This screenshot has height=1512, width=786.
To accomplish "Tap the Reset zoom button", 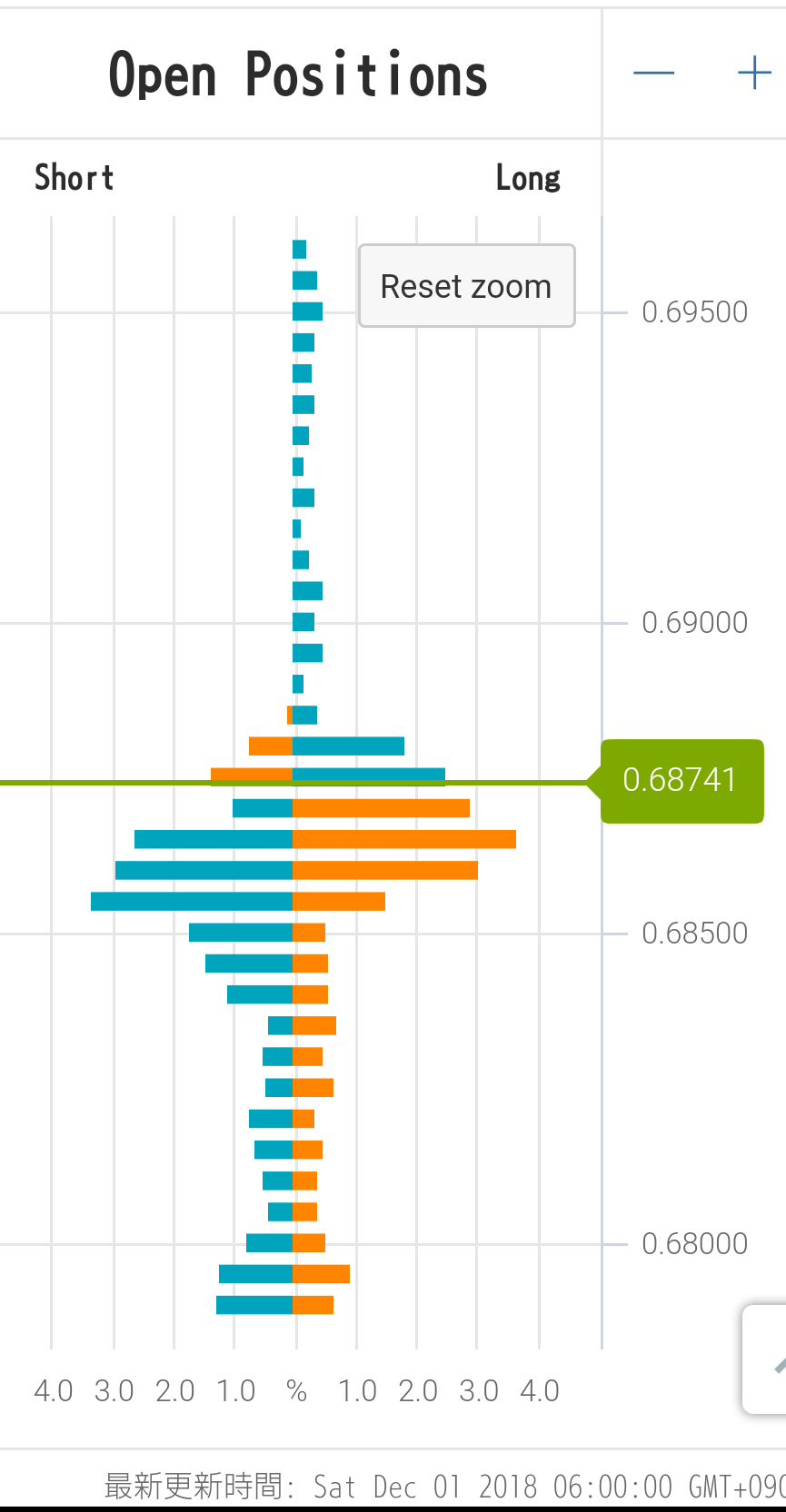I will click(x=466, y=286).
